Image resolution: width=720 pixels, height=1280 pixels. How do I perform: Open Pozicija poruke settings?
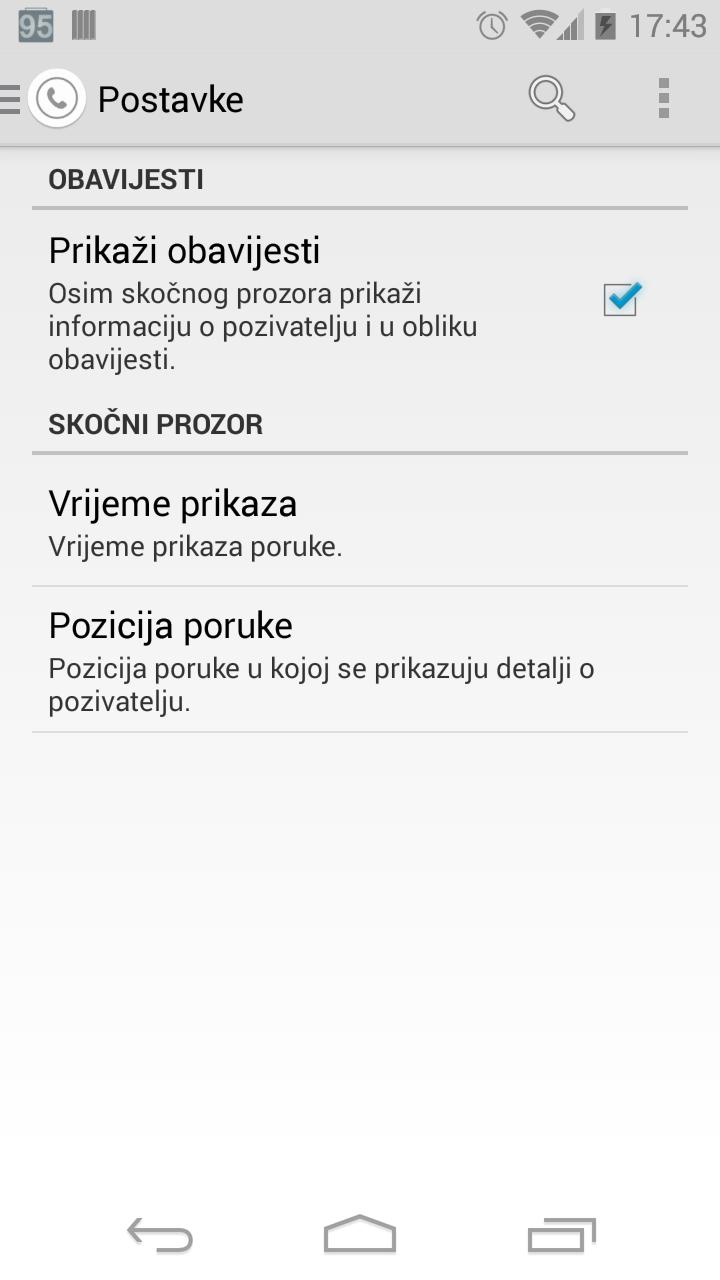360,660
